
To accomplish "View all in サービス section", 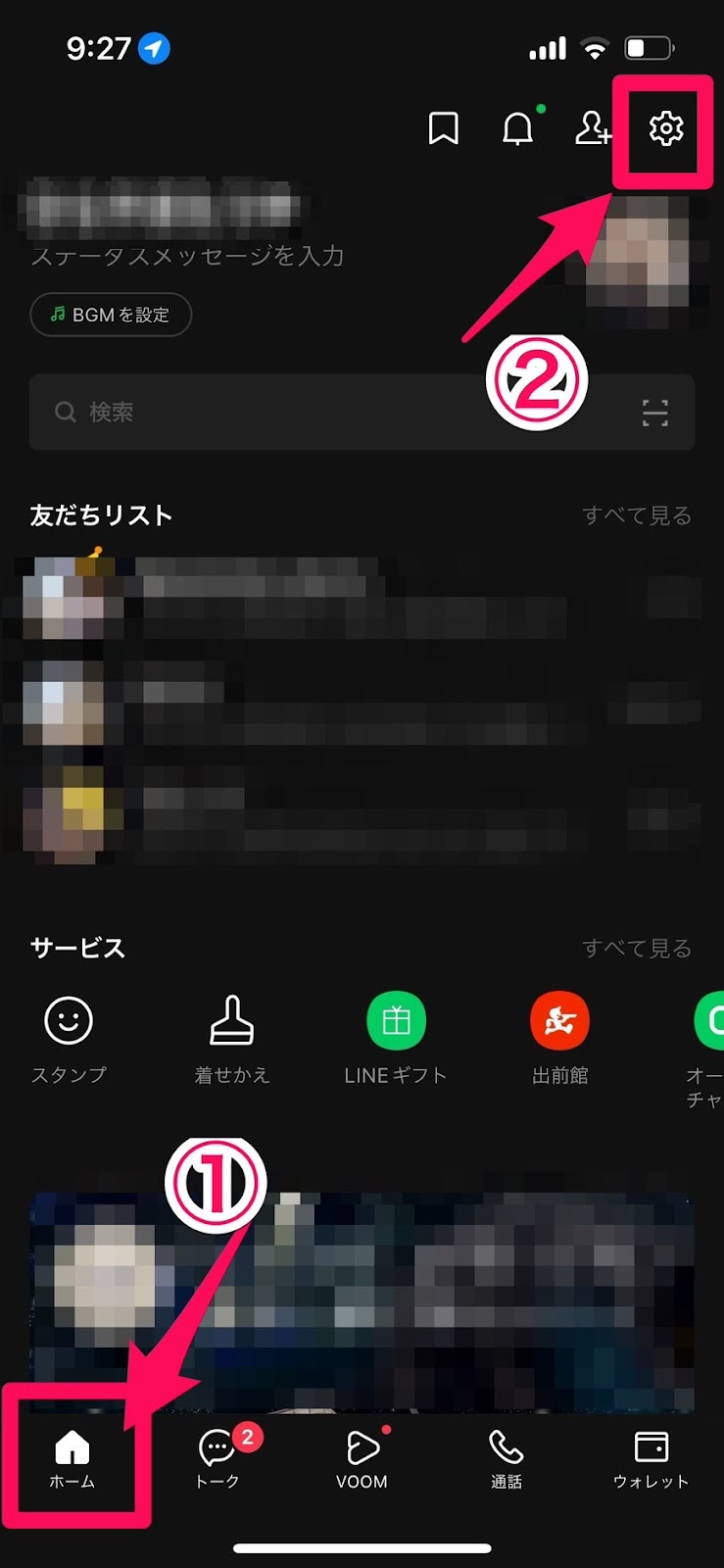I will [637, 949].
